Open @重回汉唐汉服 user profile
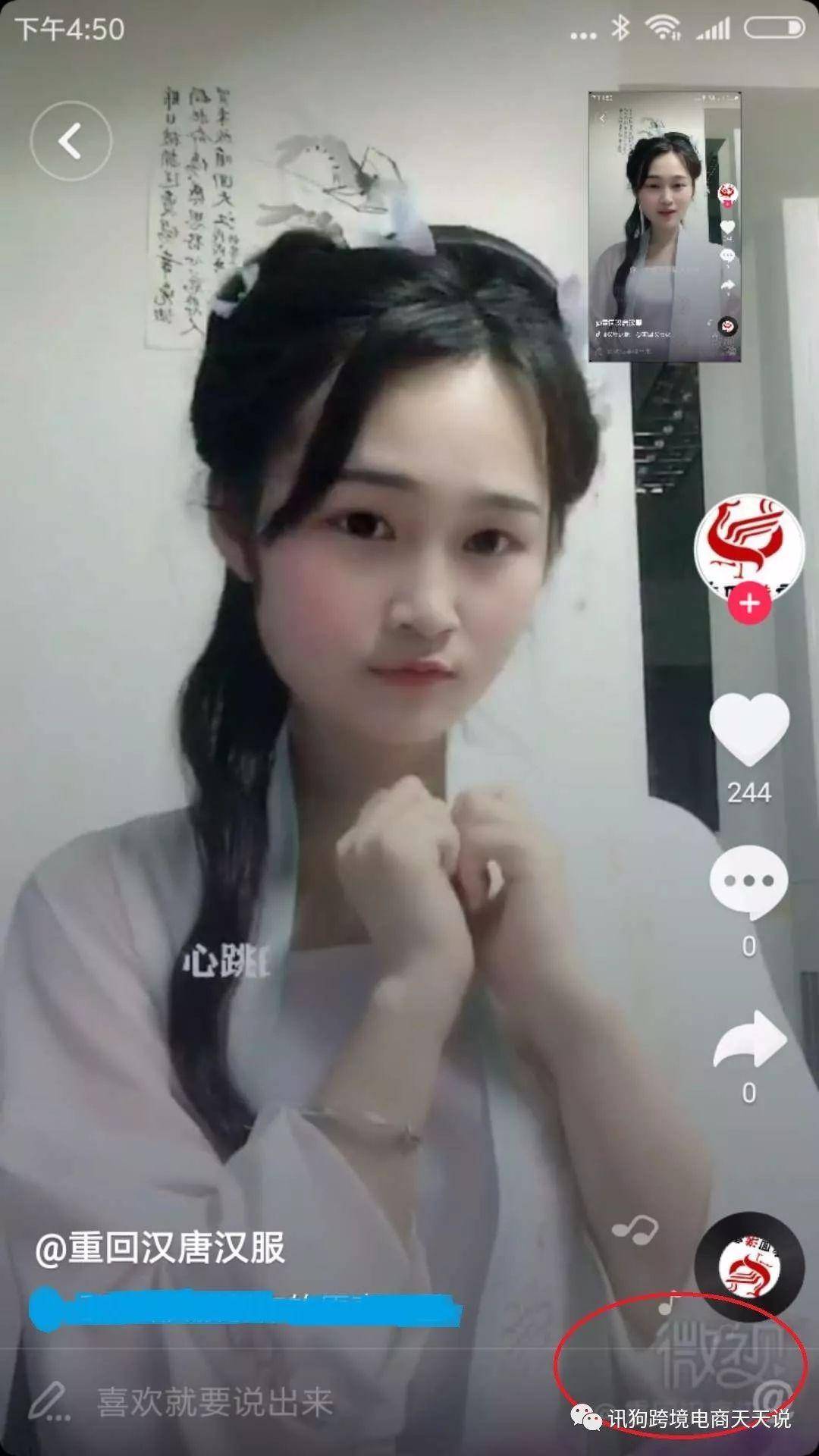Screen dimensions: 819x1456 coord(160,1249)
